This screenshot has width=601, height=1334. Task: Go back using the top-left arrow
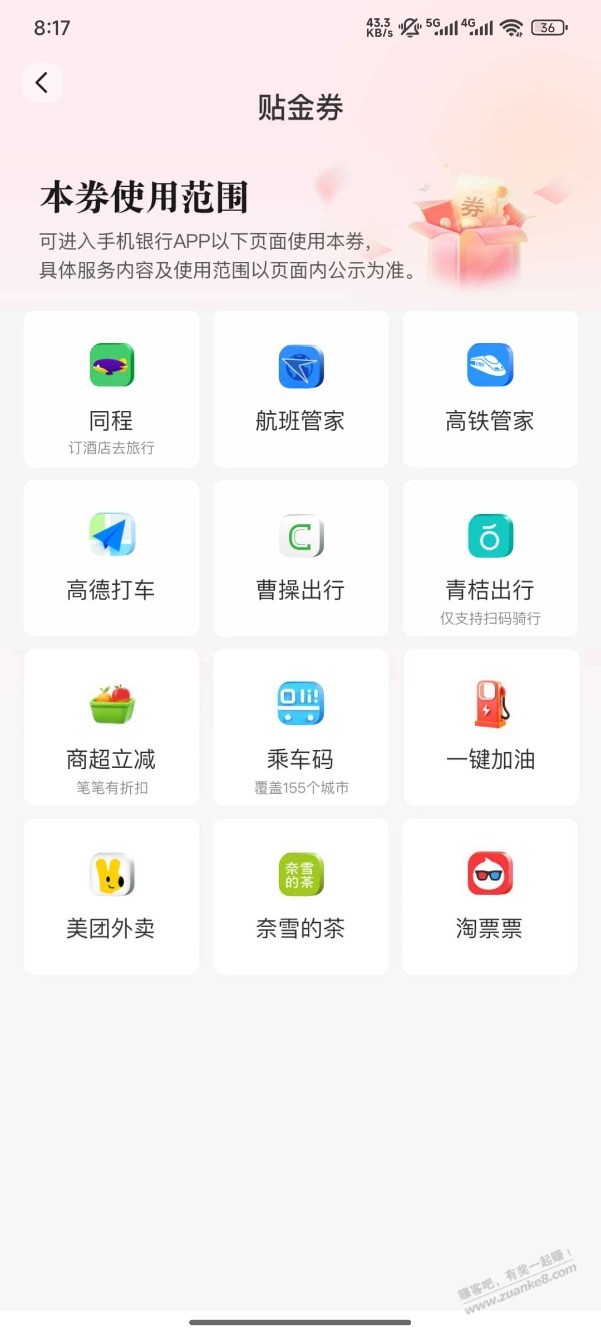tap(42, 83)
